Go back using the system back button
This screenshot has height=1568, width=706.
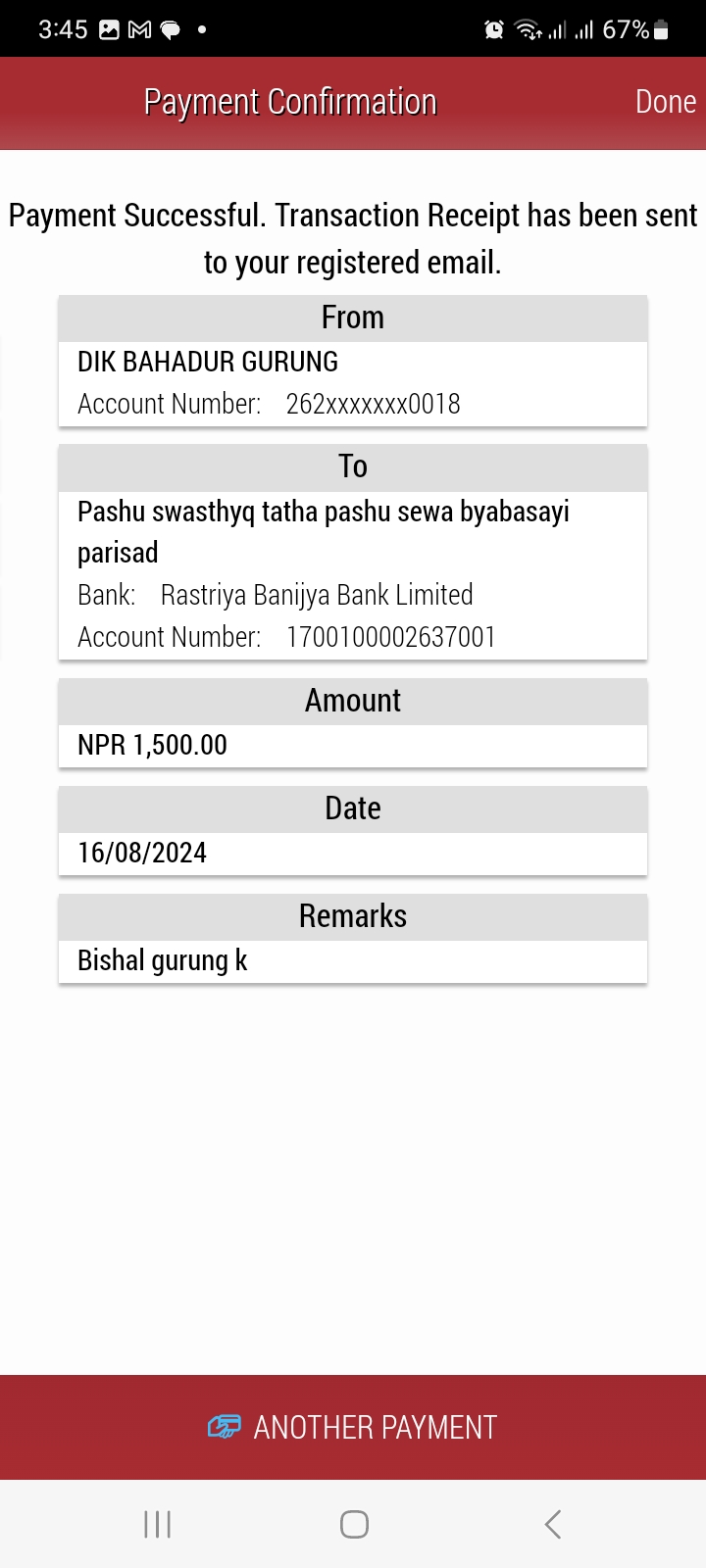[x=552, y=1524]
